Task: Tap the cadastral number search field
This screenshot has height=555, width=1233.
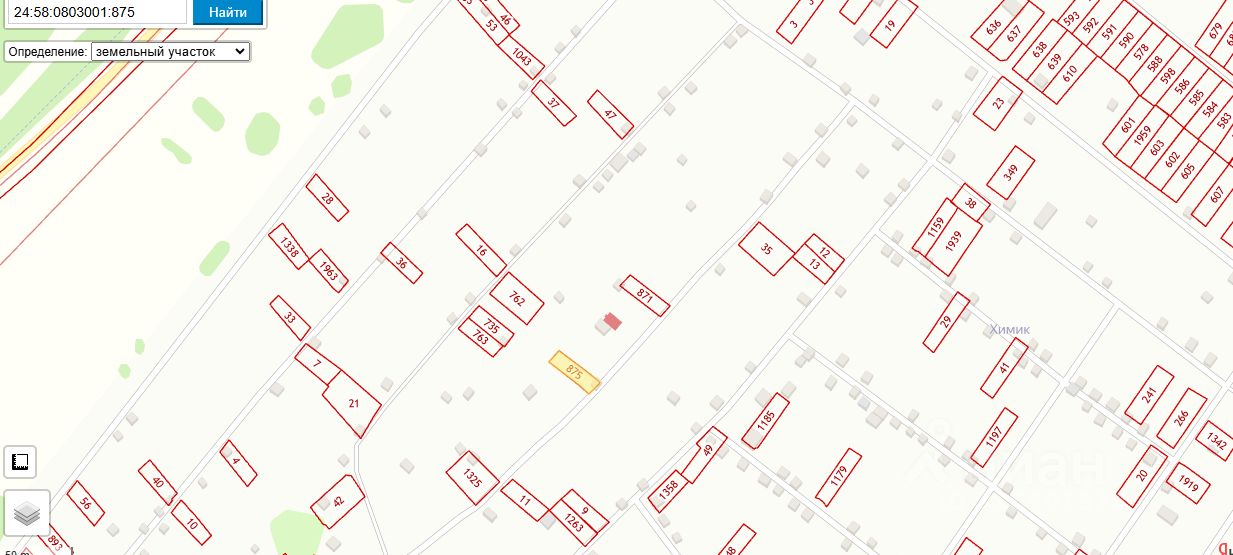Action: click(95, 12)
